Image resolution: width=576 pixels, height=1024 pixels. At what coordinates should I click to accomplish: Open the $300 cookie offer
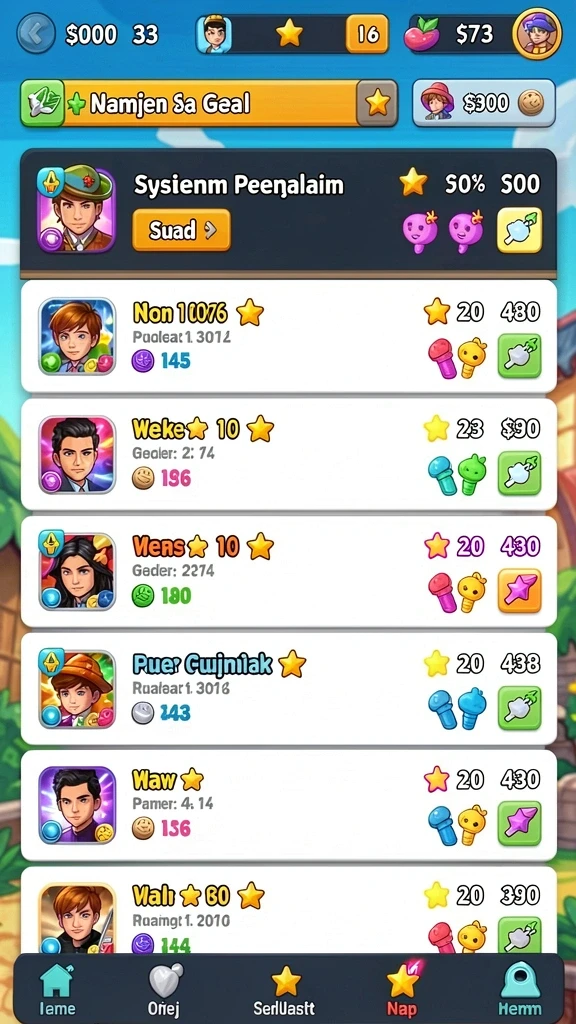point(484,103)
